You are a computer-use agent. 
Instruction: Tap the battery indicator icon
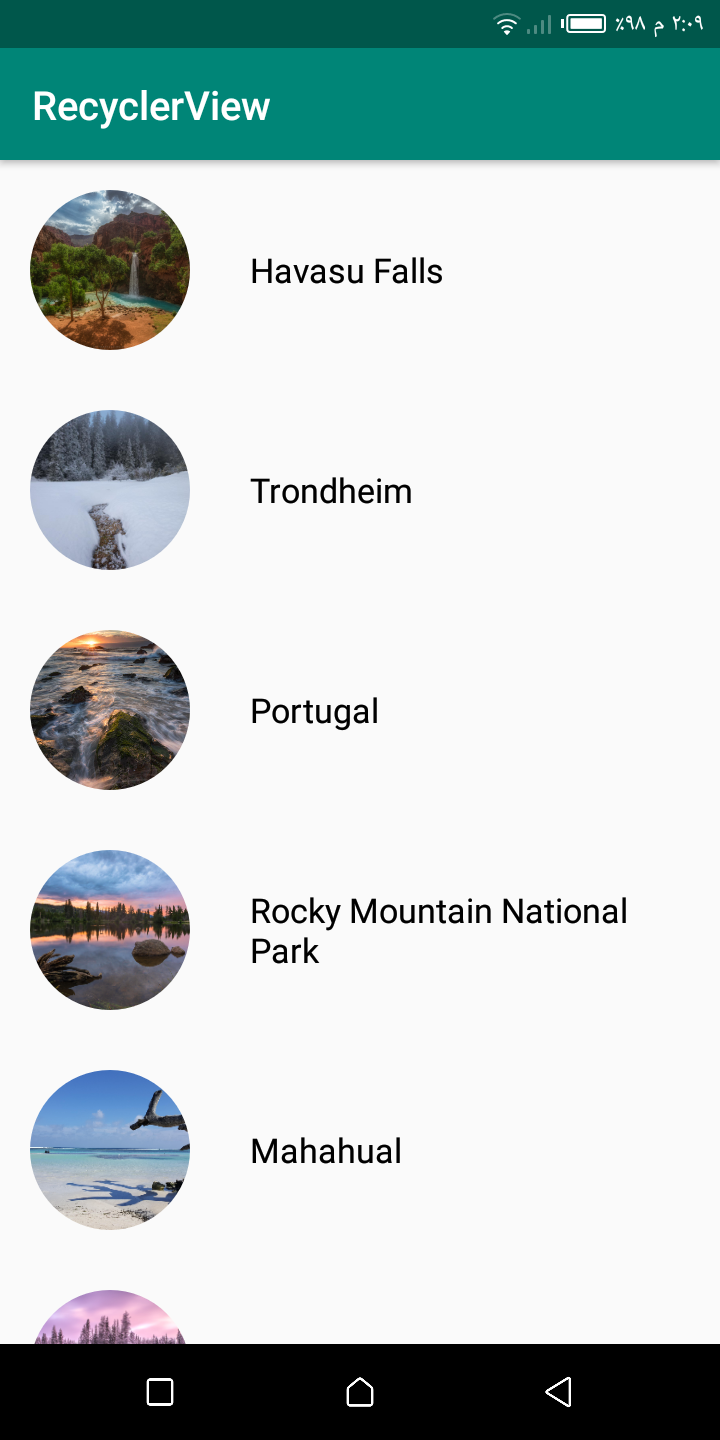(x=585, y=22)
